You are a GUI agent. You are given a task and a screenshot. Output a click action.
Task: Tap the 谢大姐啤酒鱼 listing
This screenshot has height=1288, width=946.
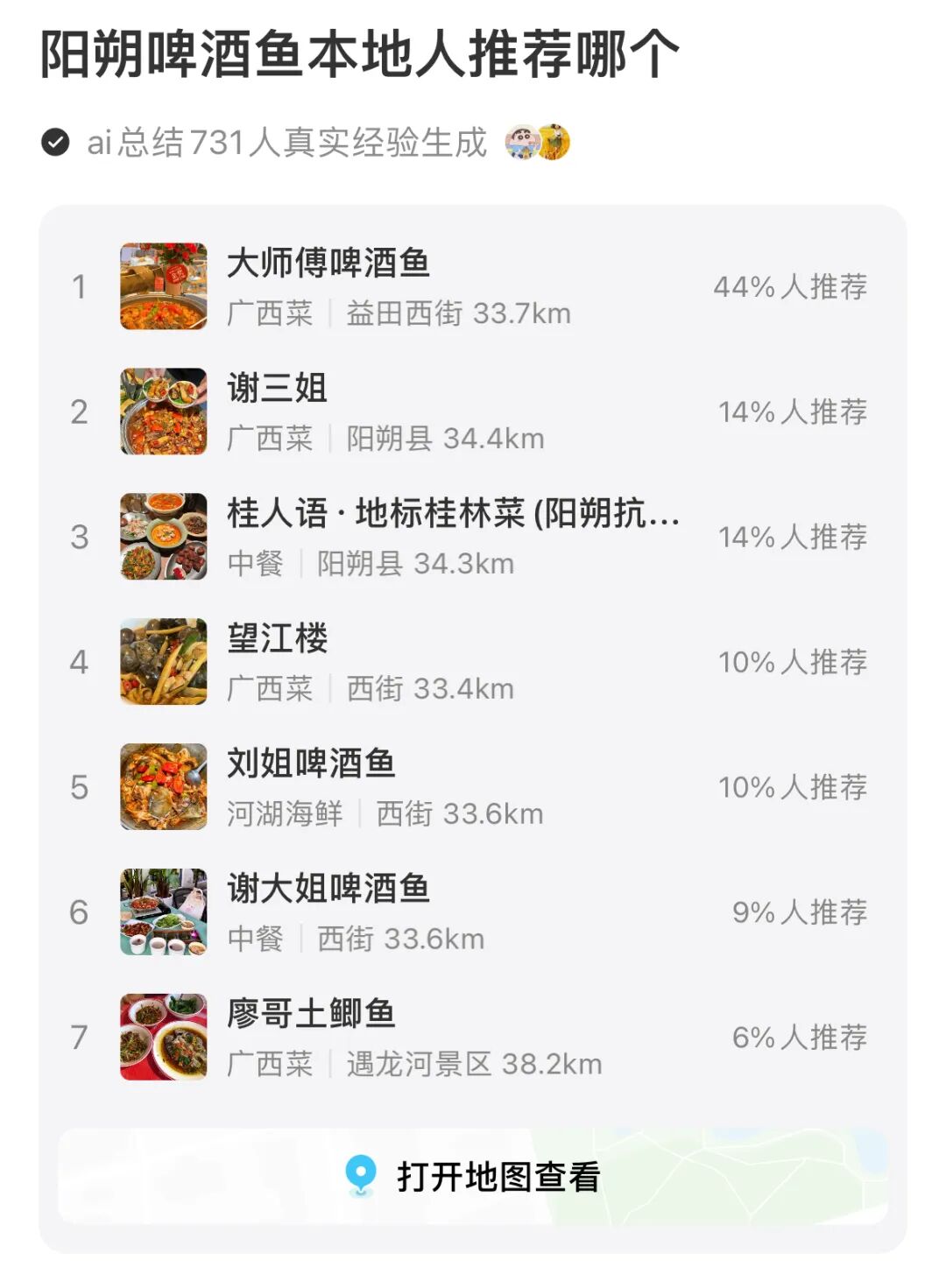point(328,890)
